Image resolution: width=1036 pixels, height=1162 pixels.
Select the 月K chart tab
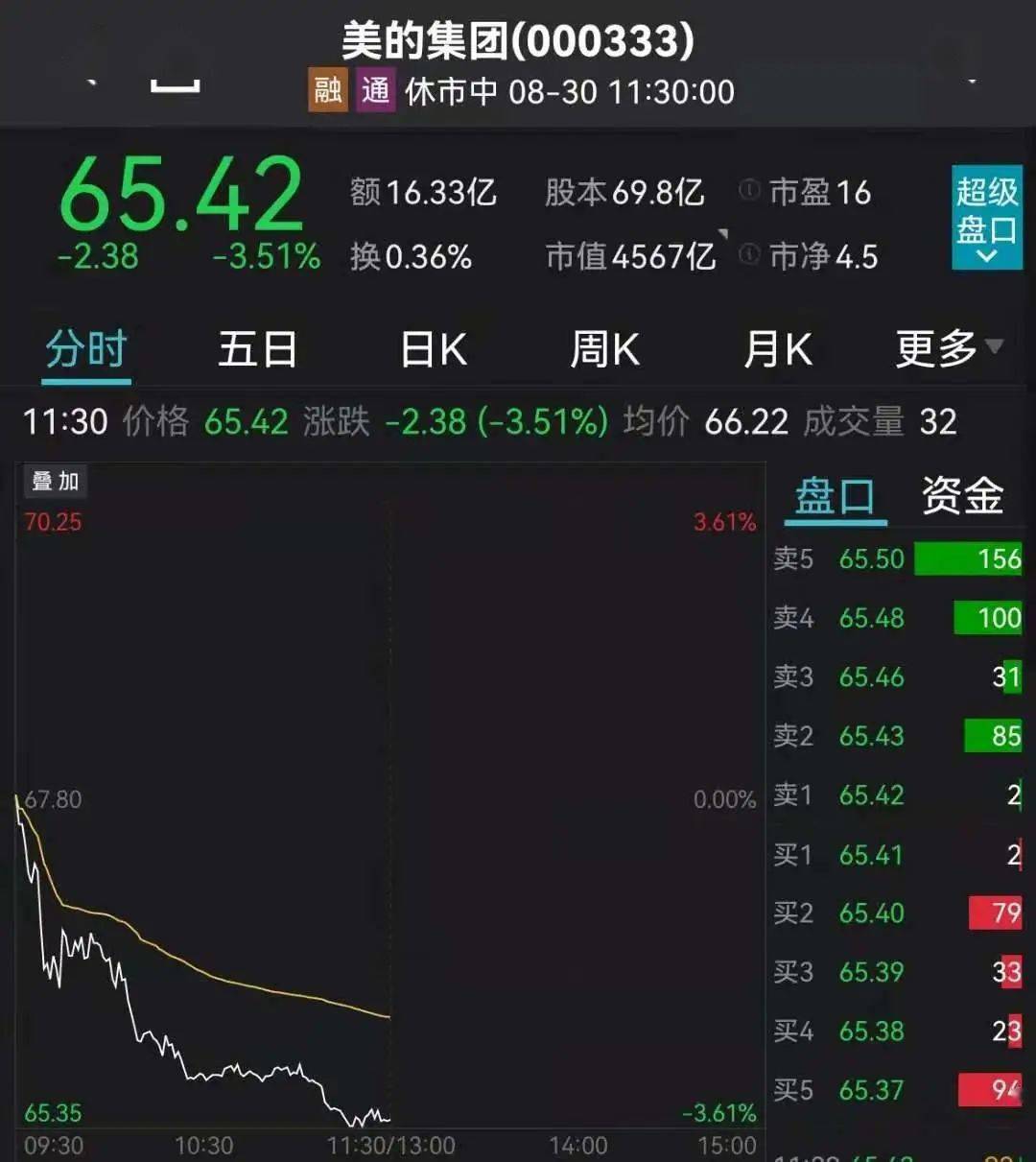point(778,349)
